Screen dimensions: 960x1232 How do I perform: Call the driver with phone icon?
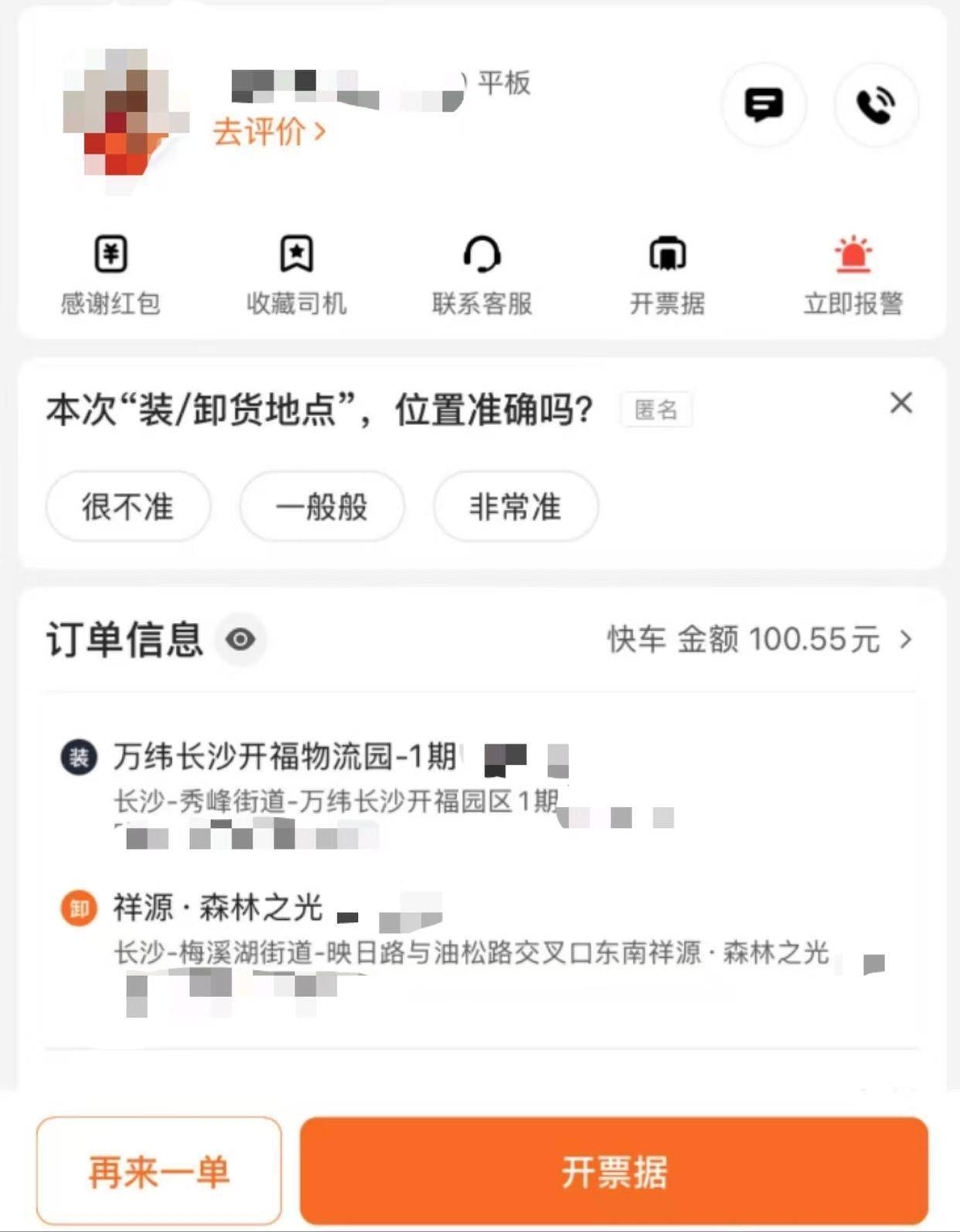click(876, 105)
